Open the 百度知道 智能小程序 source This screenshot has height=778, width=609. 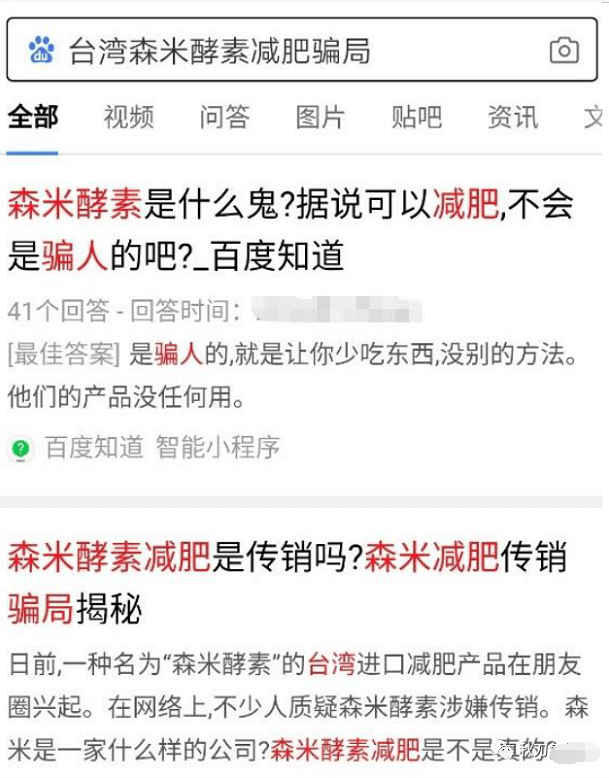click(x=160, y=447)
